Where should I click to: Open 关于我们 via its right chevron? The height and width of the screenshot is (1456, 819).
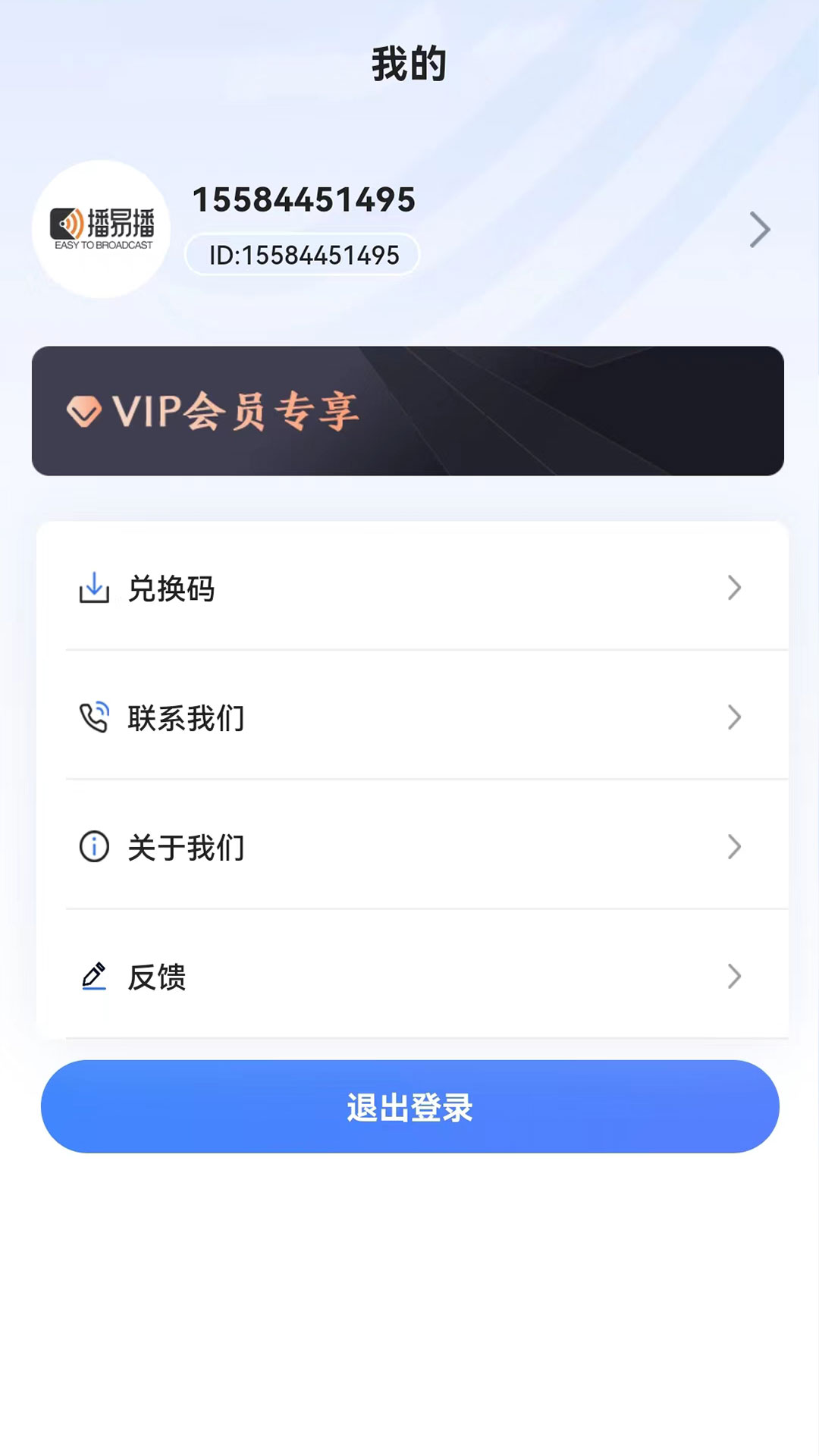pyautogui.click(x=733, y=848)
